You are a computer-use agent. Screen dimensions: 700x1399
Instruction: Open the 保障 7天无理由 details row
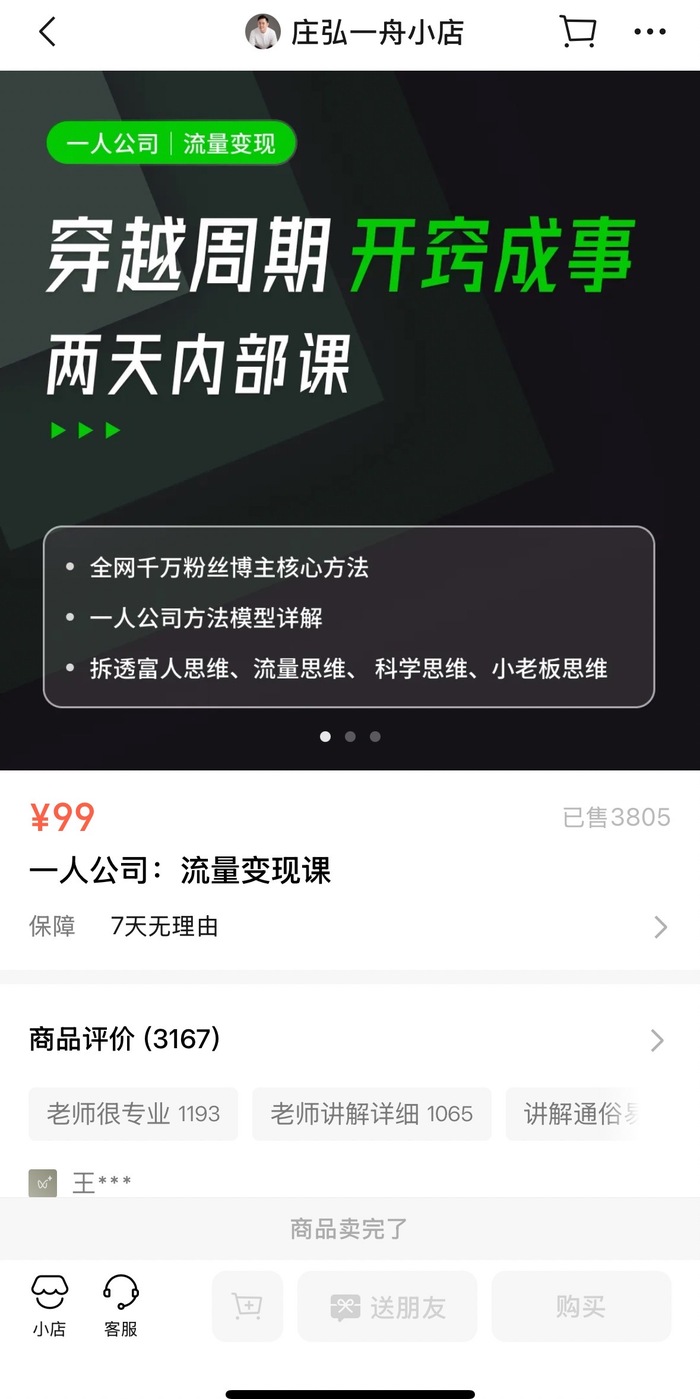pyautogui.click(x=348, y=927)
